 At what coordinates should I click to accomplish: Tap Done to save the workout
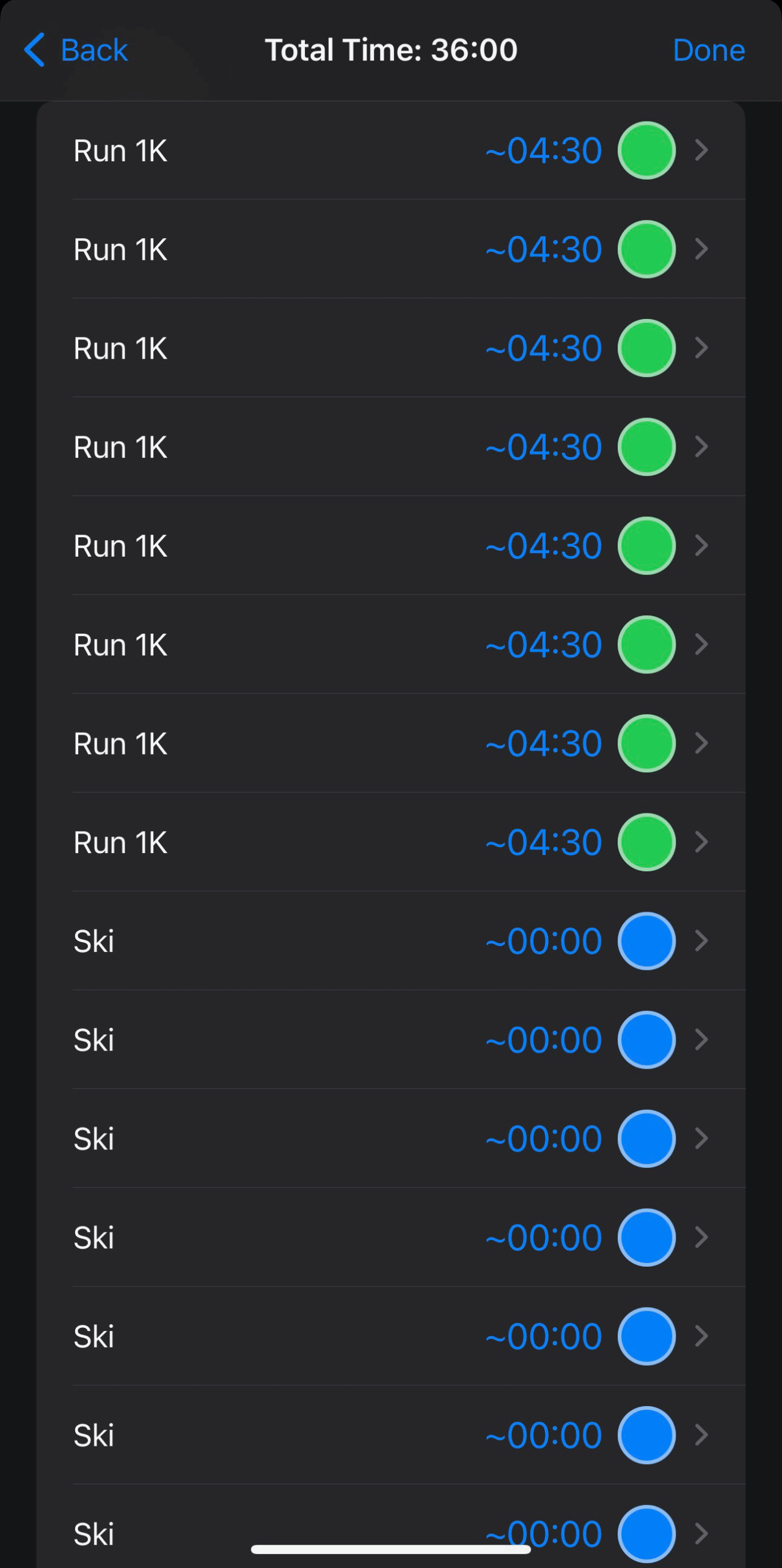click(x=709, y=49)
